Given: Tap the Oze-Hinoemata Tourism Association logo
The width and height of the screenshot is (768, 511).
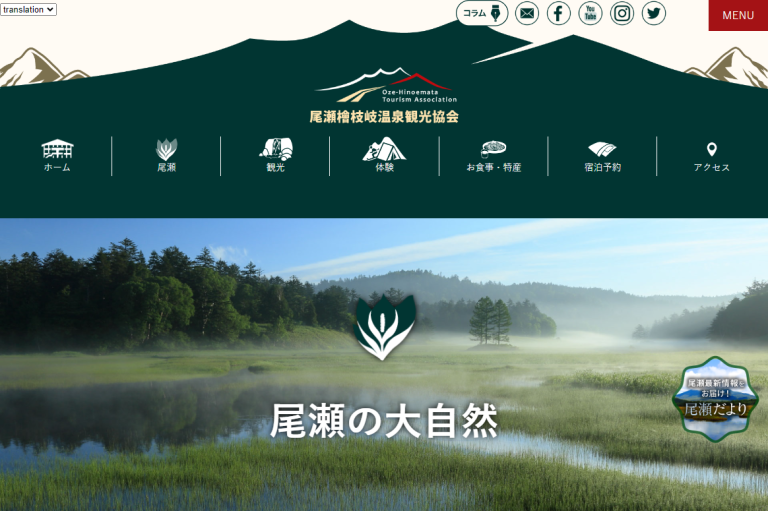Looking at the screenshot, I should point(384,96).
